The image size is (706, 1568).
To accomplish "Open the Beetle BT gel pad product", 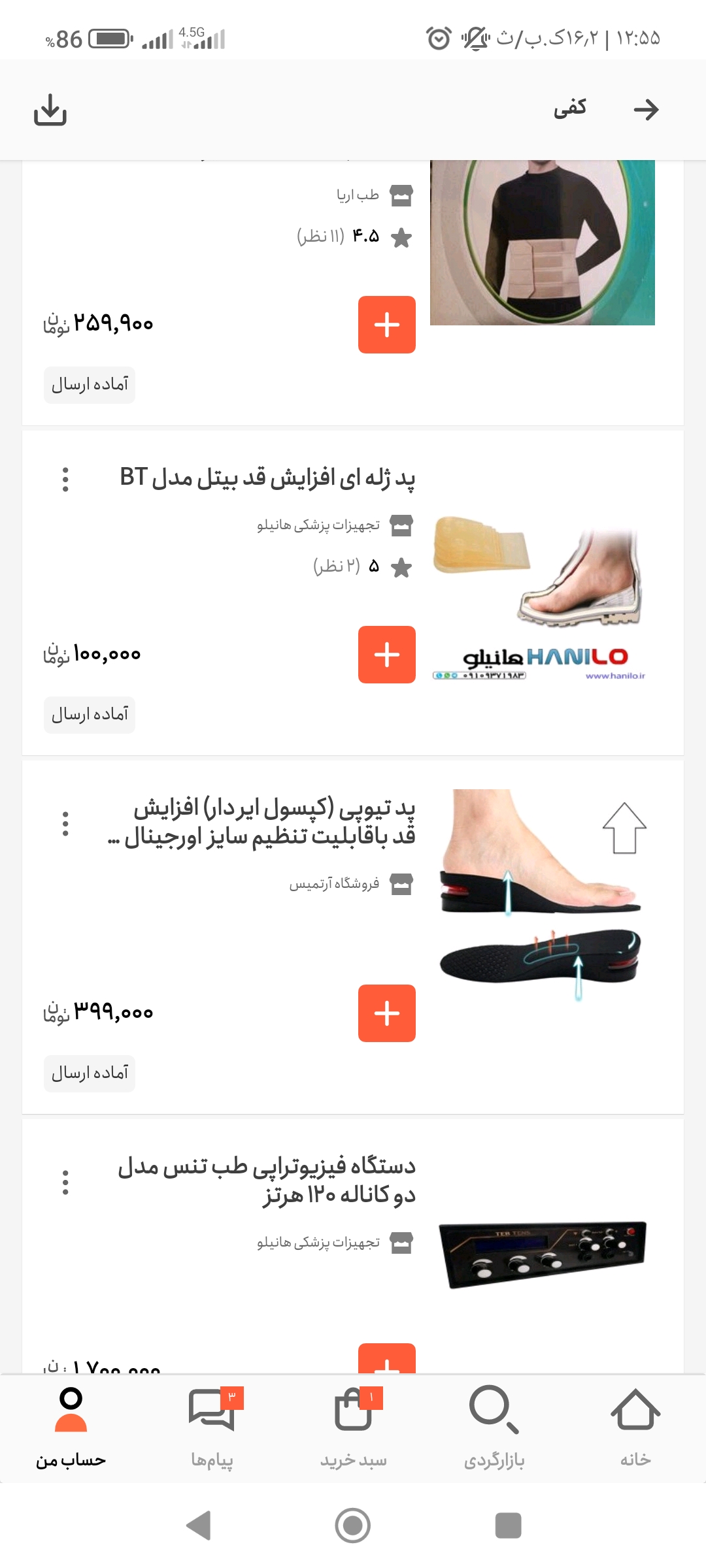I will 267,478.
